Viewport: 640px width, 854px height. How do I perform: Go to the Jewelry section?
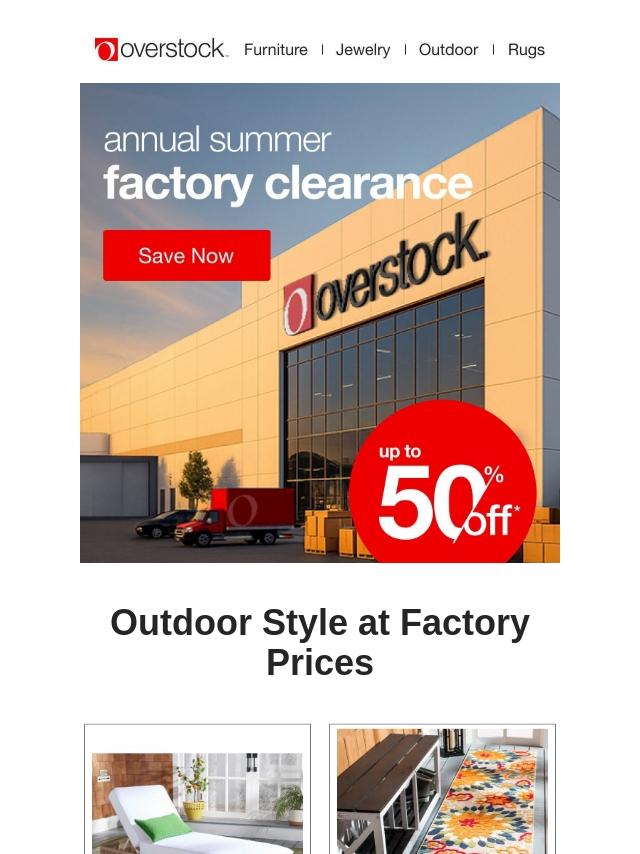pyautogui.click(x=363, y=50)
